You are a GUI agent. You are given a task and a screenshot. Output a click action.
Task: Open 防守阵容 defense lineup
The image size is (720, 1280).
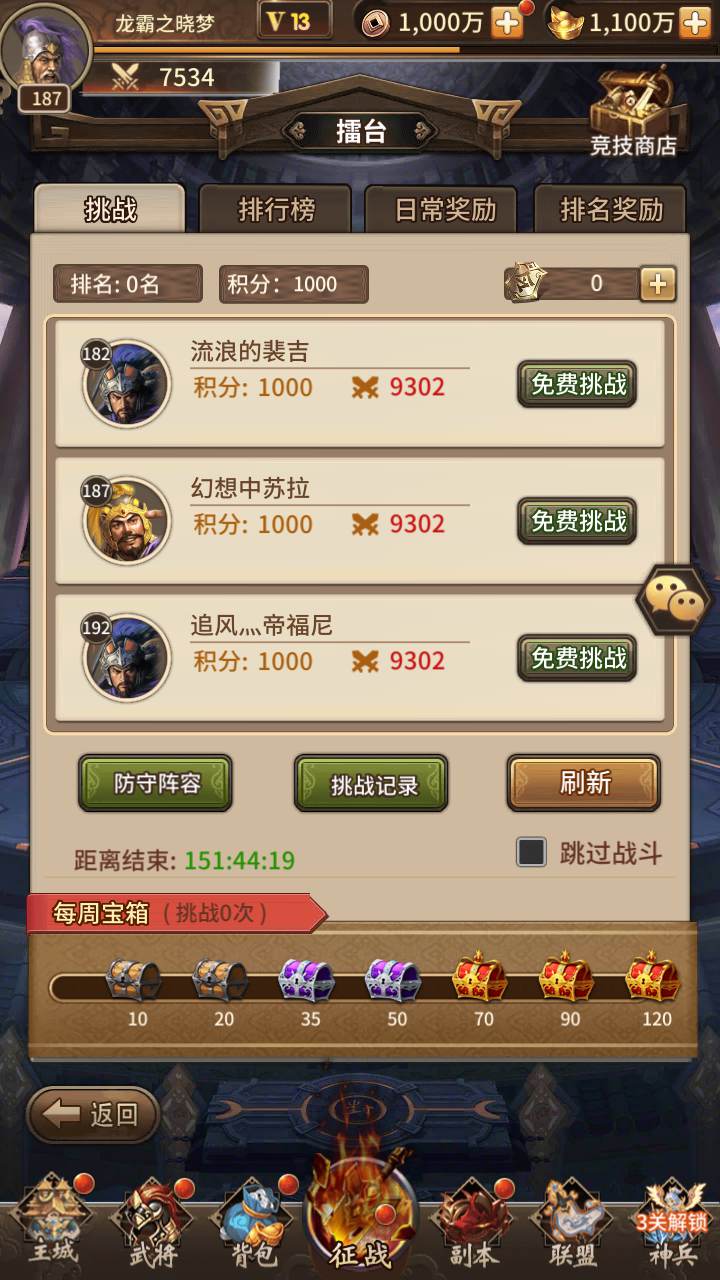pos(156,783)
